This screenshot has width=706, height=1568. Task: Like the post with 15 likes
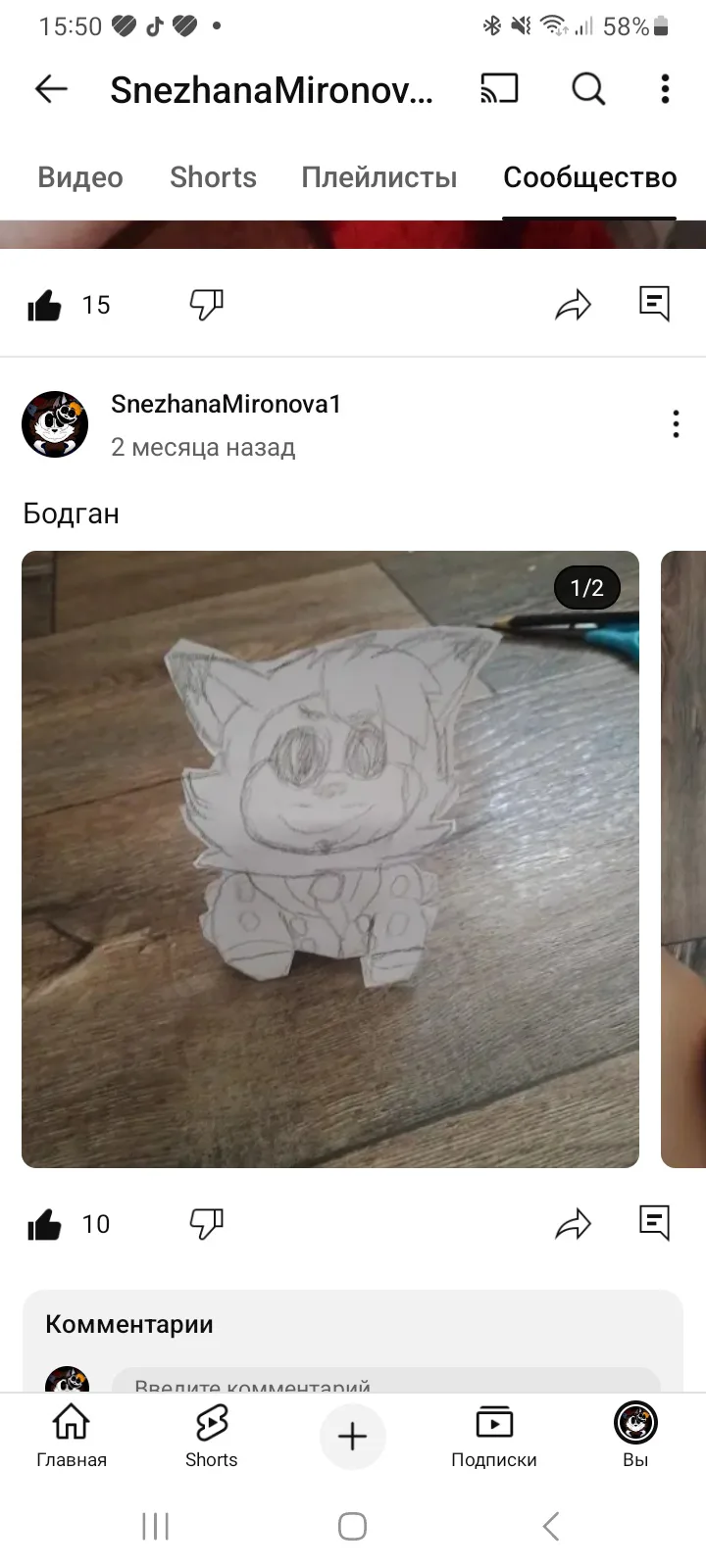click(44, 306)
